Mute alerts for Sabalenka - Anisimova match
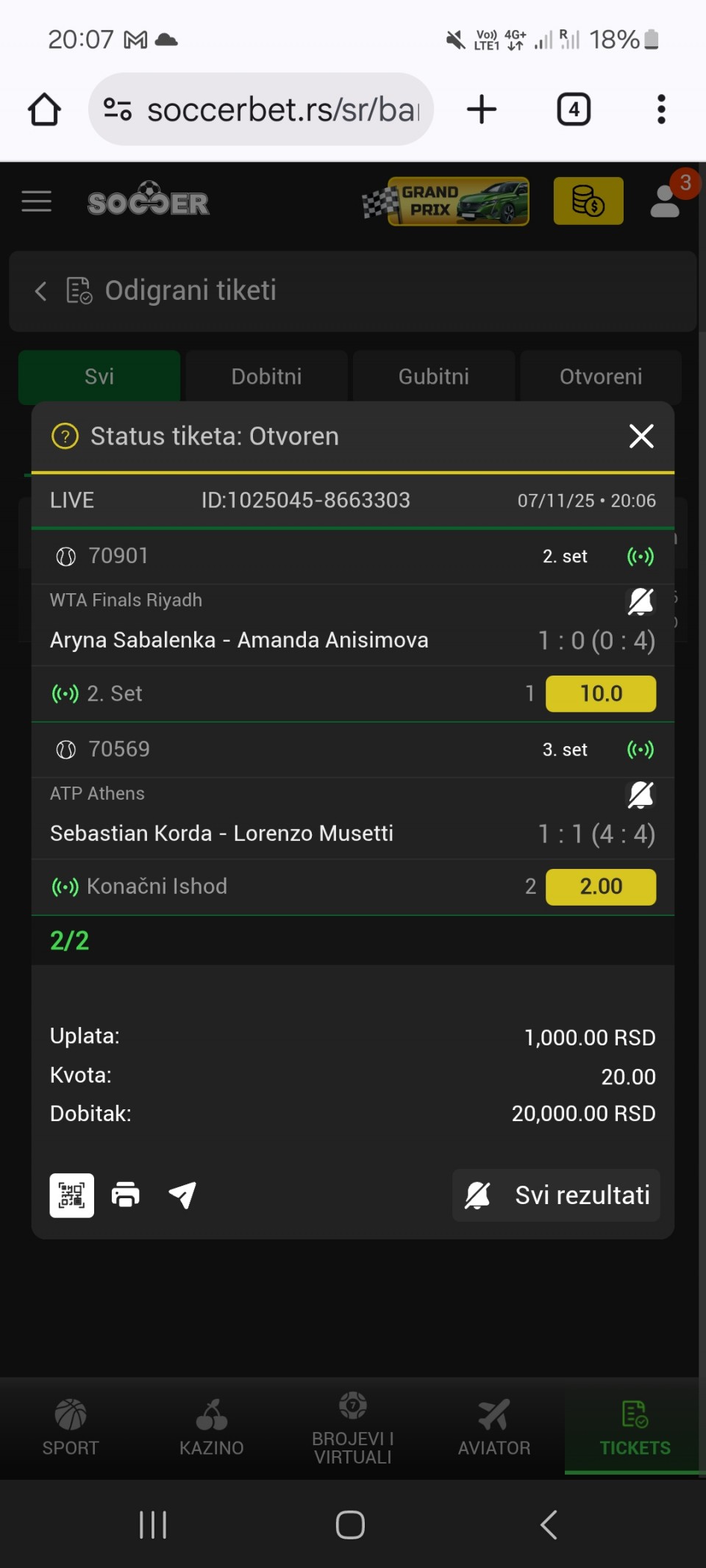 pyautogui.click(x=640, y=601)
